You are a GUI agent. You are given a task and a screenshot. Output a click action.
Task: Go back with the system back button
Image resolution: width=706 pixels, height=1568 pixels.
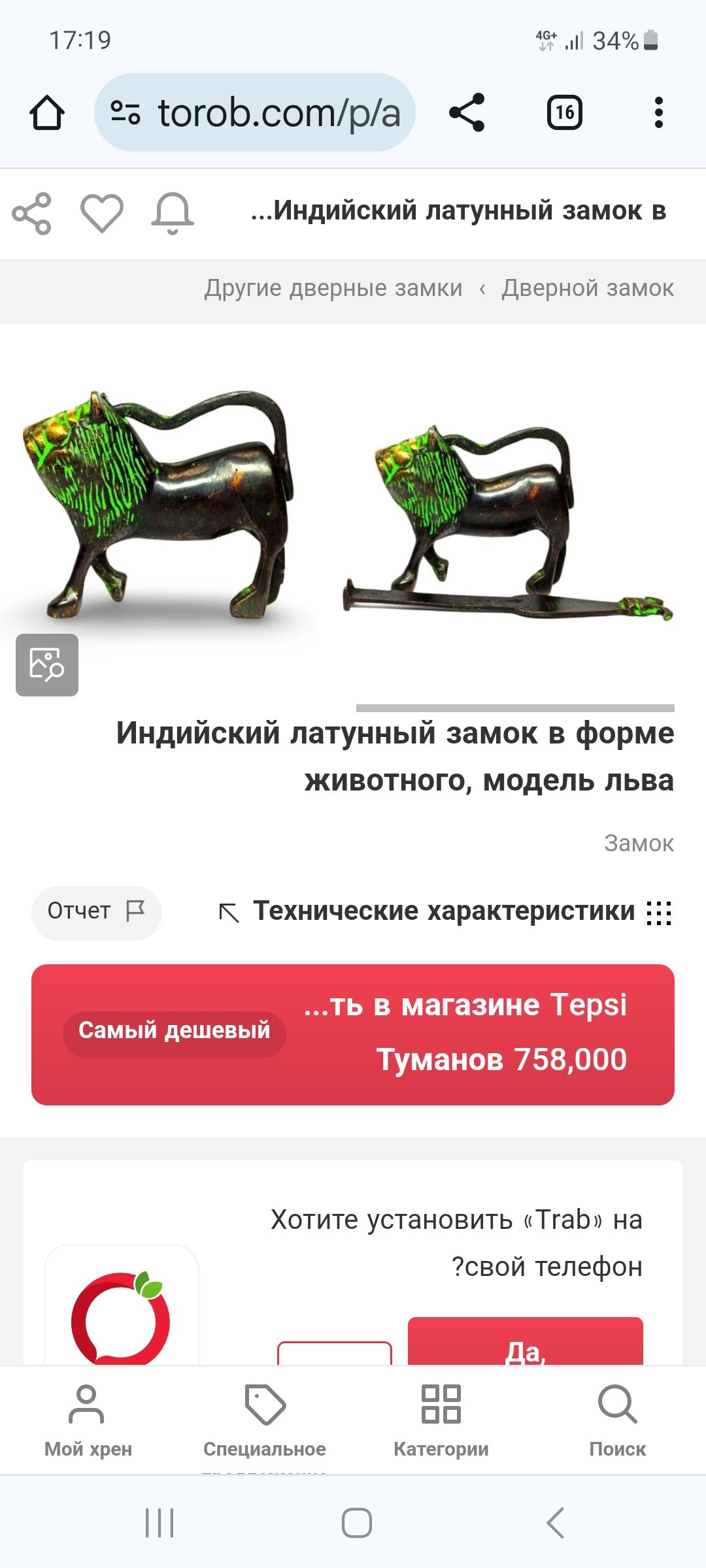click(555, 1523)
